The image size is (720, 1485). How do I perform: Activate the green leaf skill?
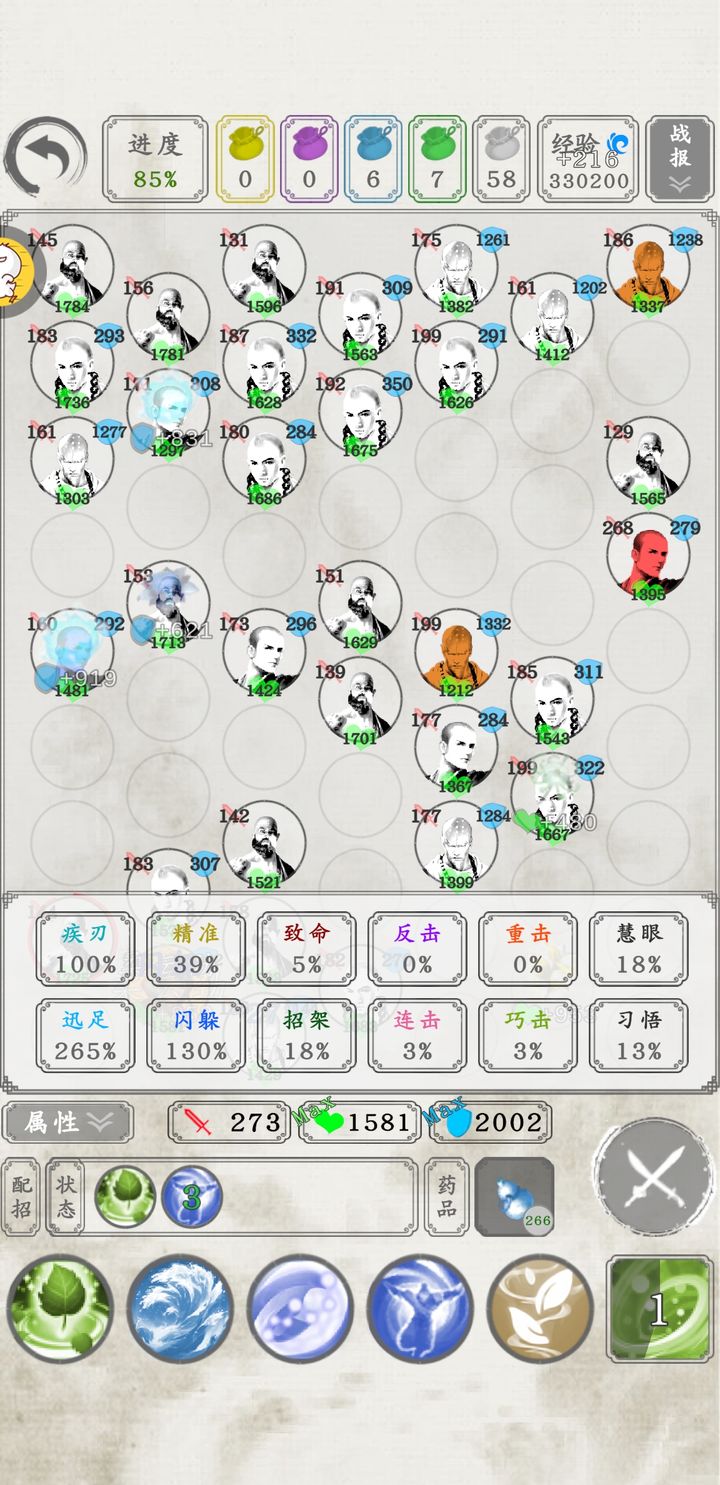click(x=60, y=1308)
